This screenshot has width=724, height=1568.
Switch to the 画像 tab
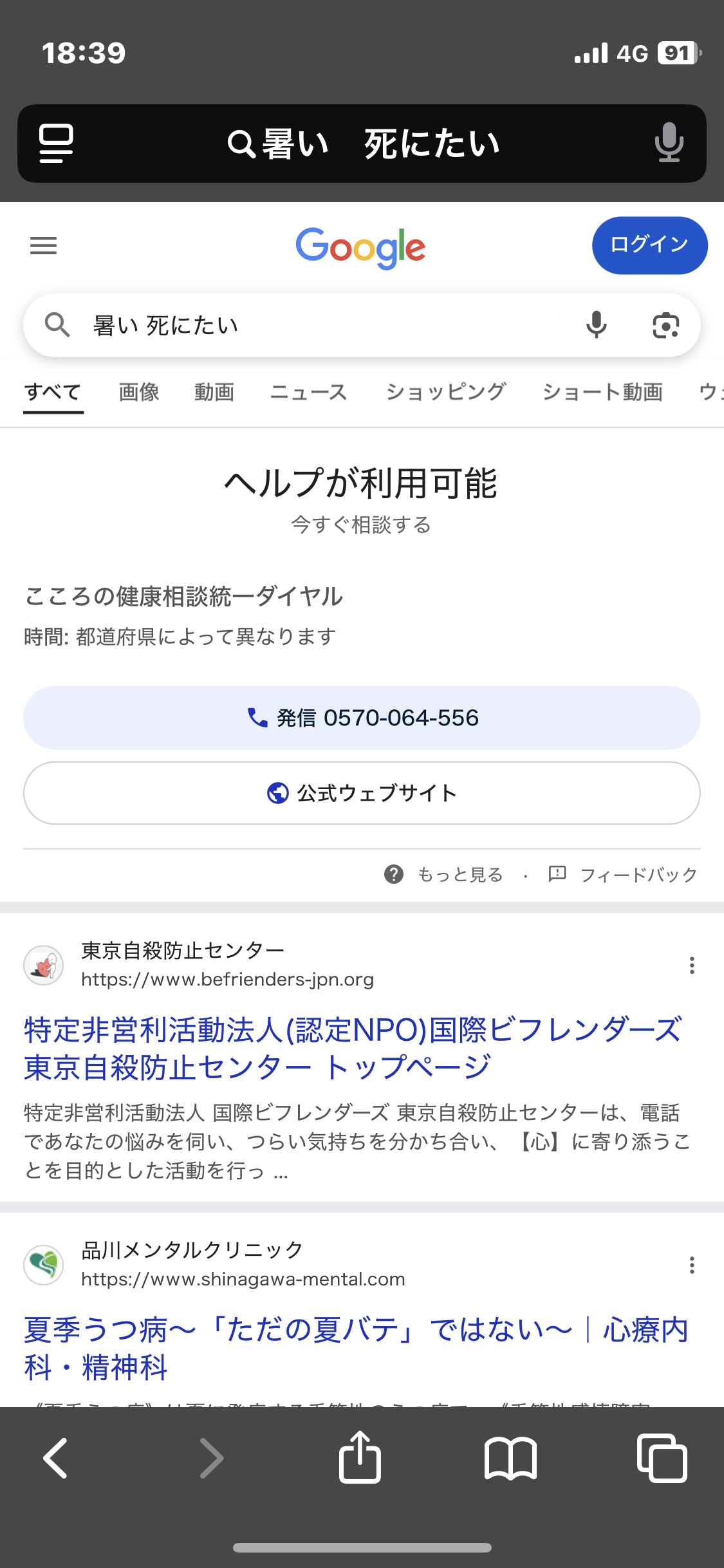(x=139, y=392)
